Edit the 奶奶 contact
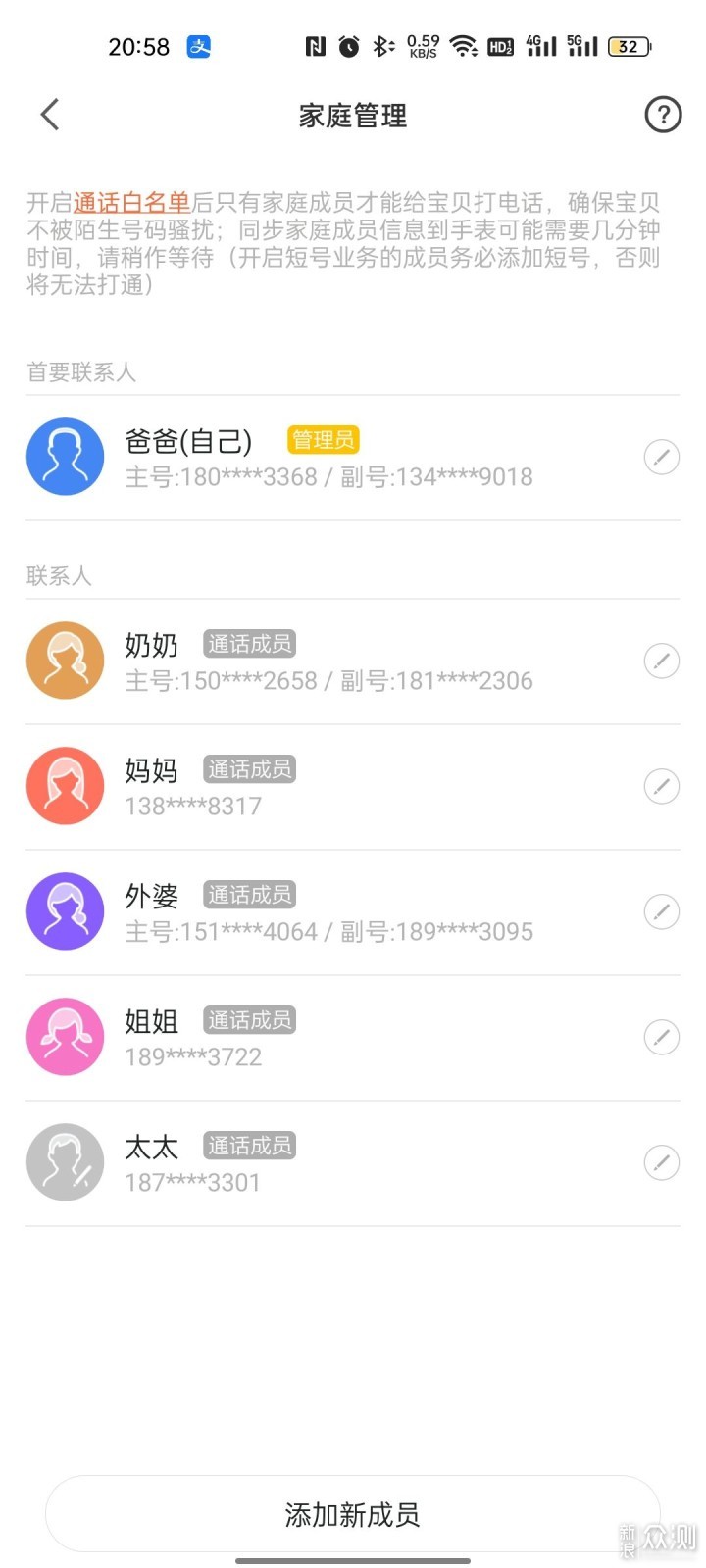 point(662,661)
